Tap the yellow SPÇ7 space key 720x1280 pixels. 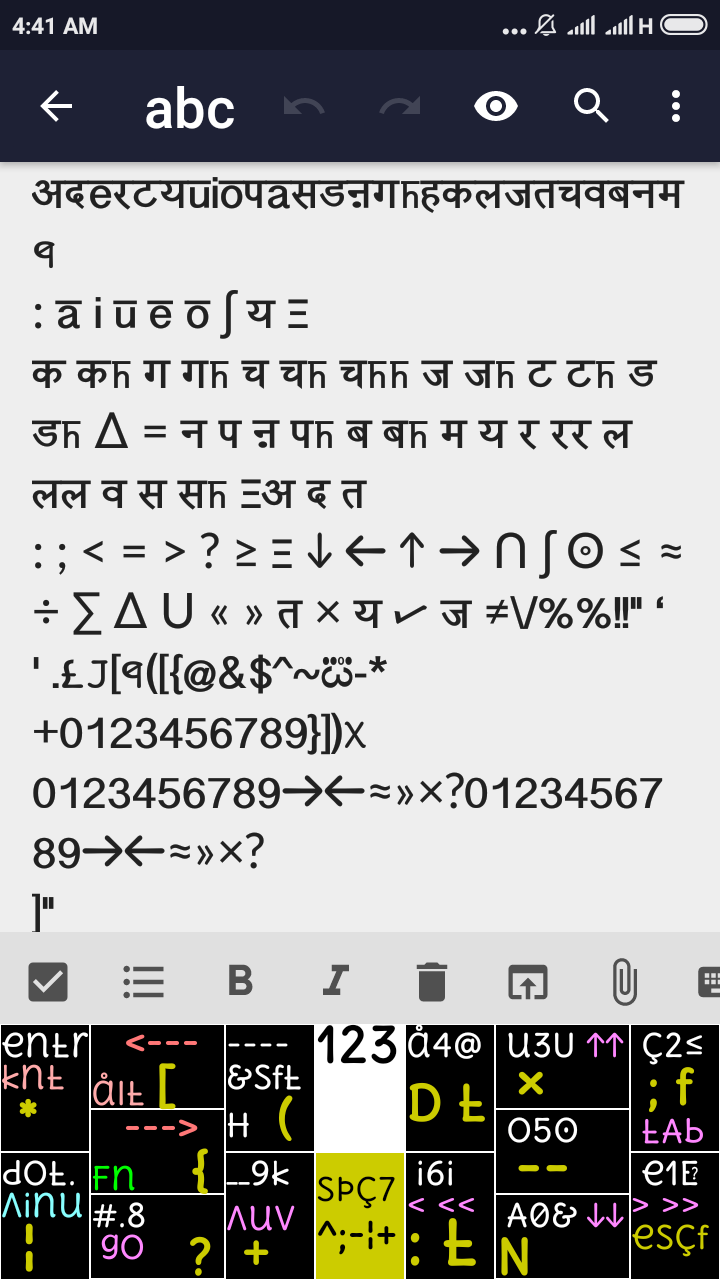point(360,1216)
